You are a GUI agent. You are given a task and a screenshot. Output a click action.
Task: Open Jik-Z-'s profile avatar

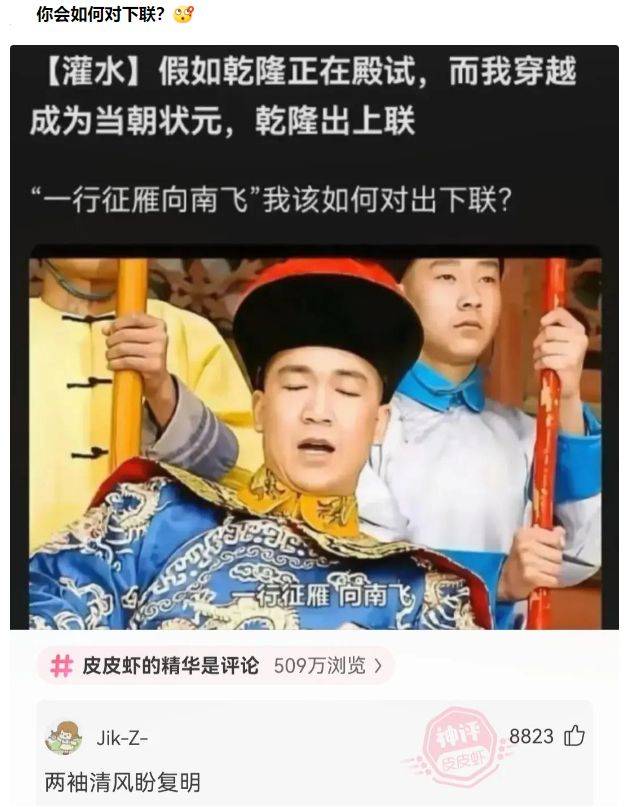(63, 738)
